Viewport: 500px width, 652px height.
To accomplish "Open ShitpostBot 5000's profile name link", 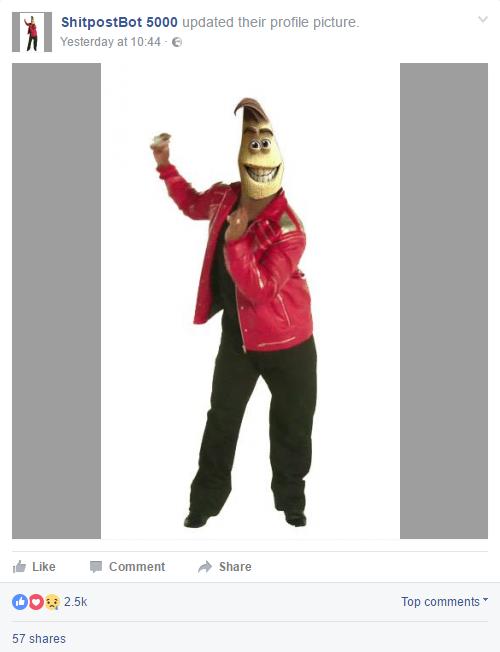I will click(119, 22).
